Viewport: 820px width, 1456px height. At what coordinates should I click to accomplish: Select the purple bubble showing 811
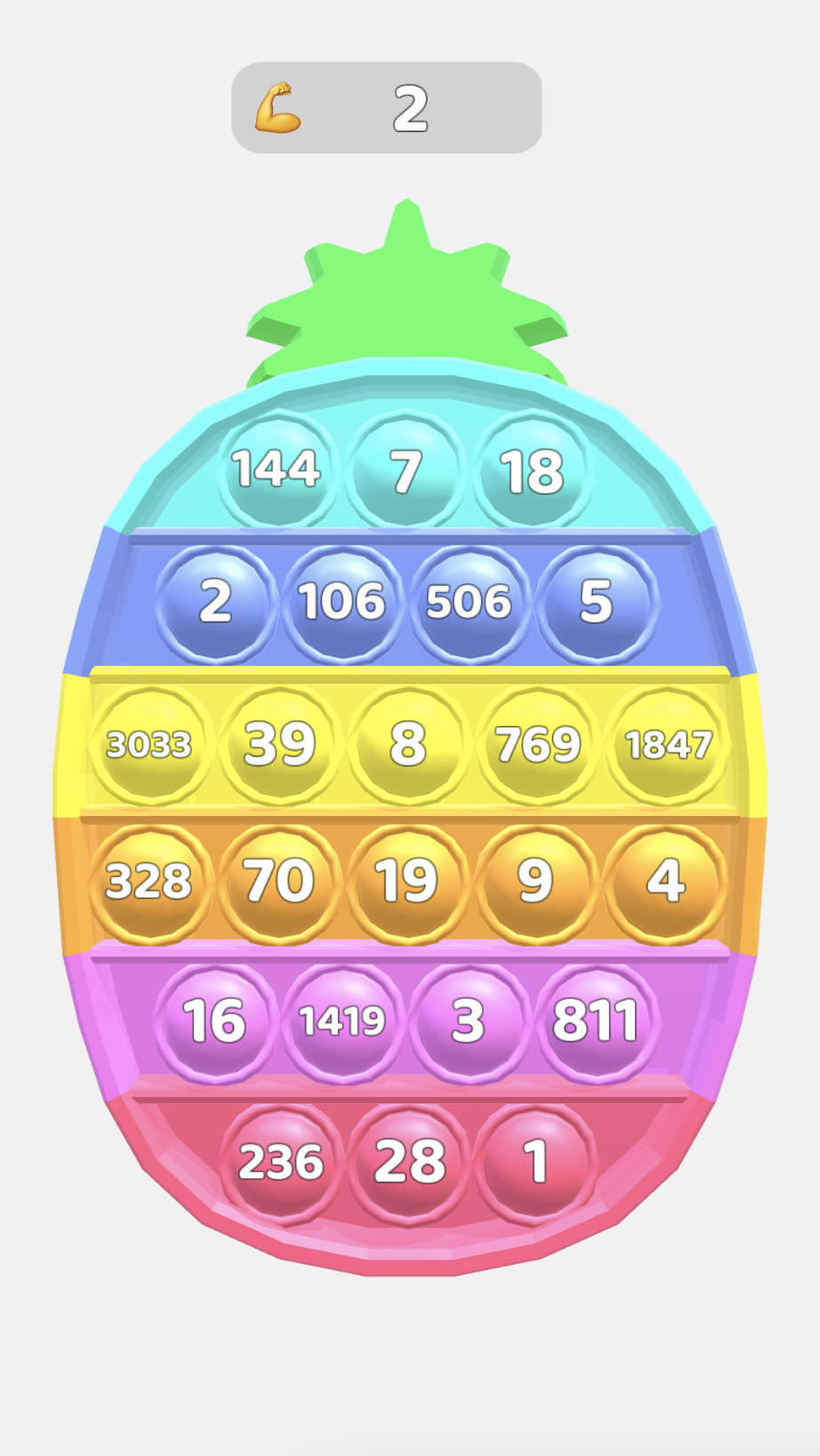pyautogui.click(x=596, y=1020)
